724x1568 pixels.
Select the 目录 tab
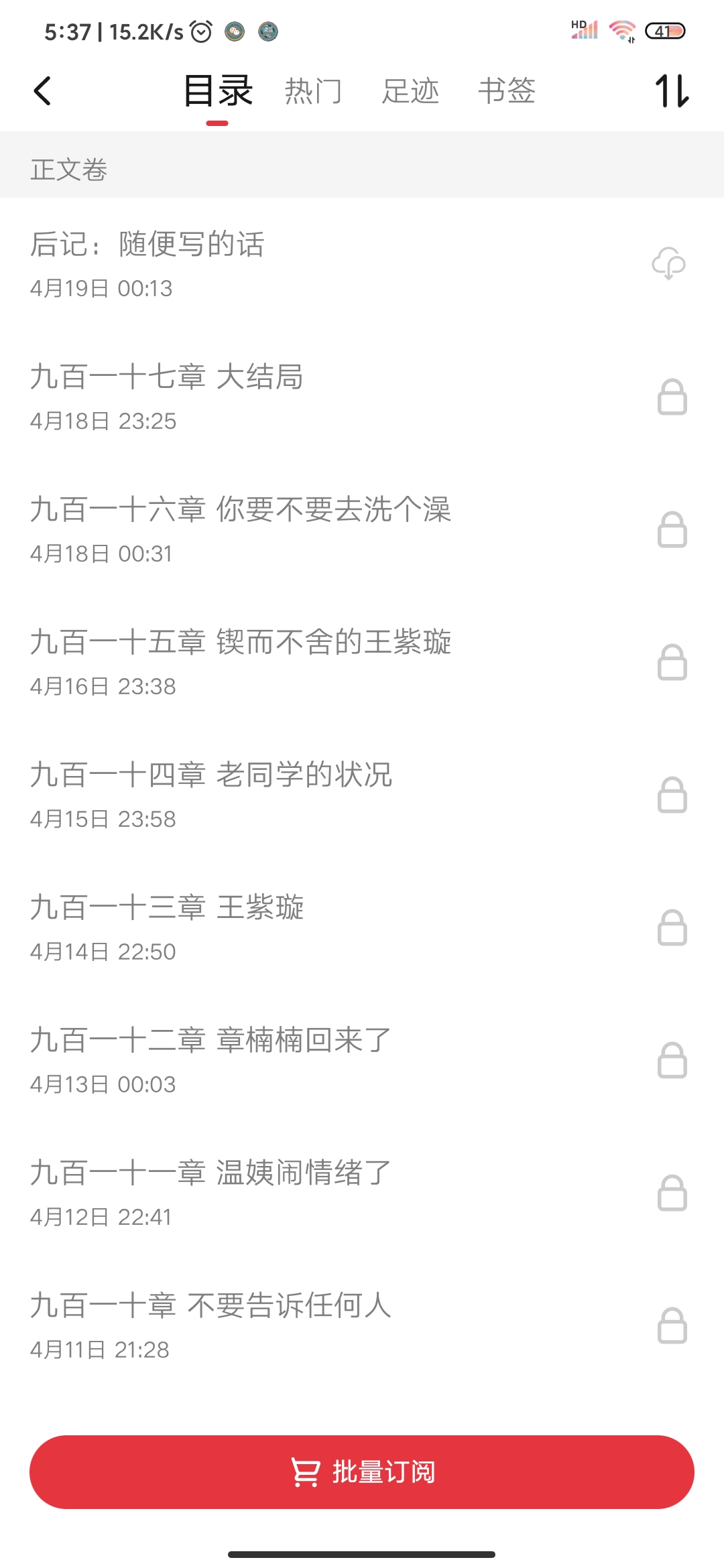[x=218, y=91]
